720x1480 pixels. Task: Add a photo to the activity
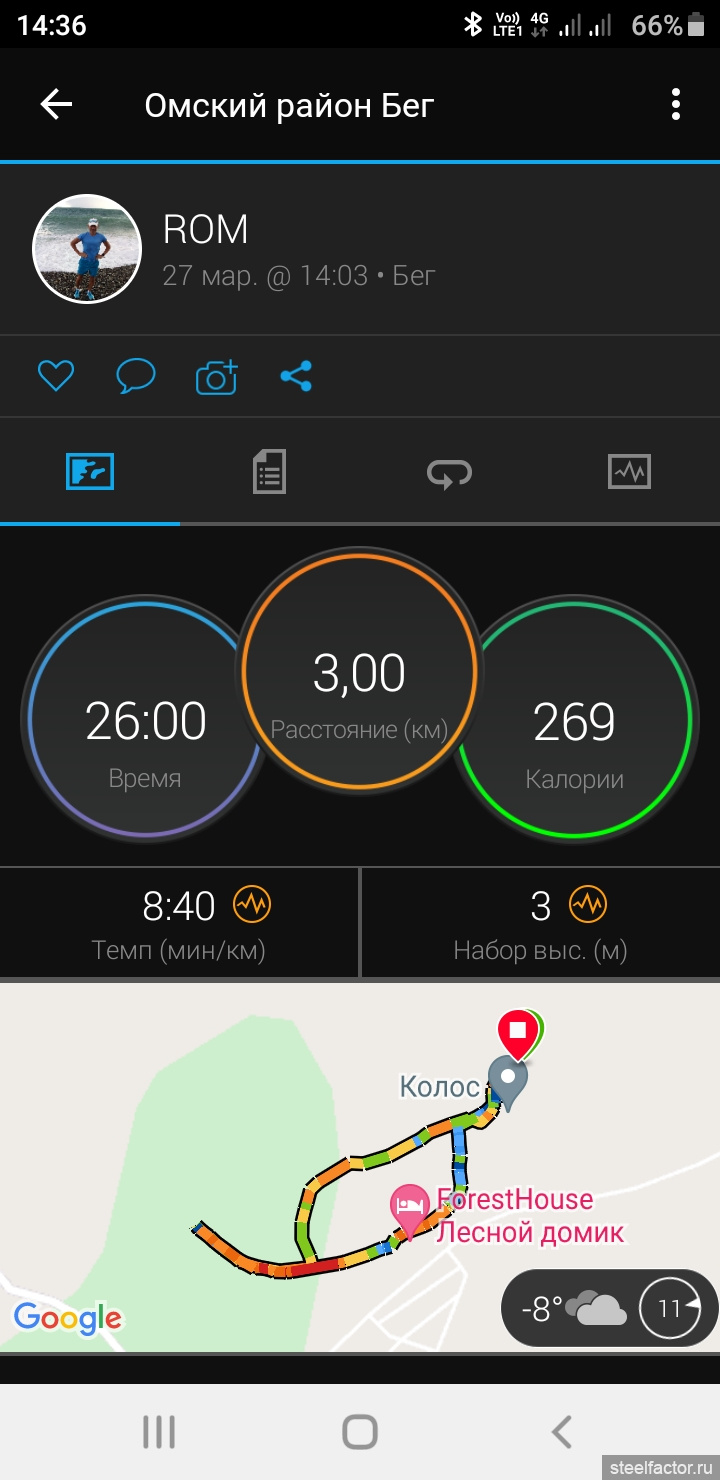[x=217, y=377]
